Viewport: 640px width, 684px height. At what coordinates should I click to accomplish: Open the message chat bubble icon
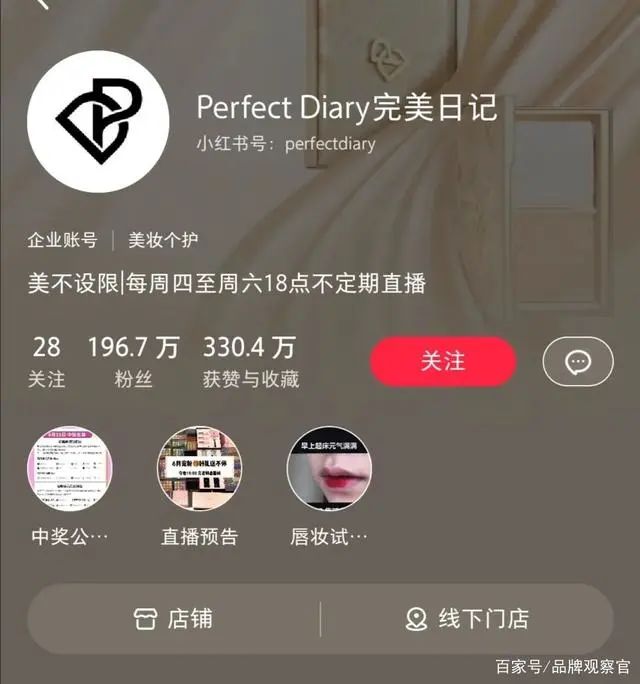click(577, 362)
